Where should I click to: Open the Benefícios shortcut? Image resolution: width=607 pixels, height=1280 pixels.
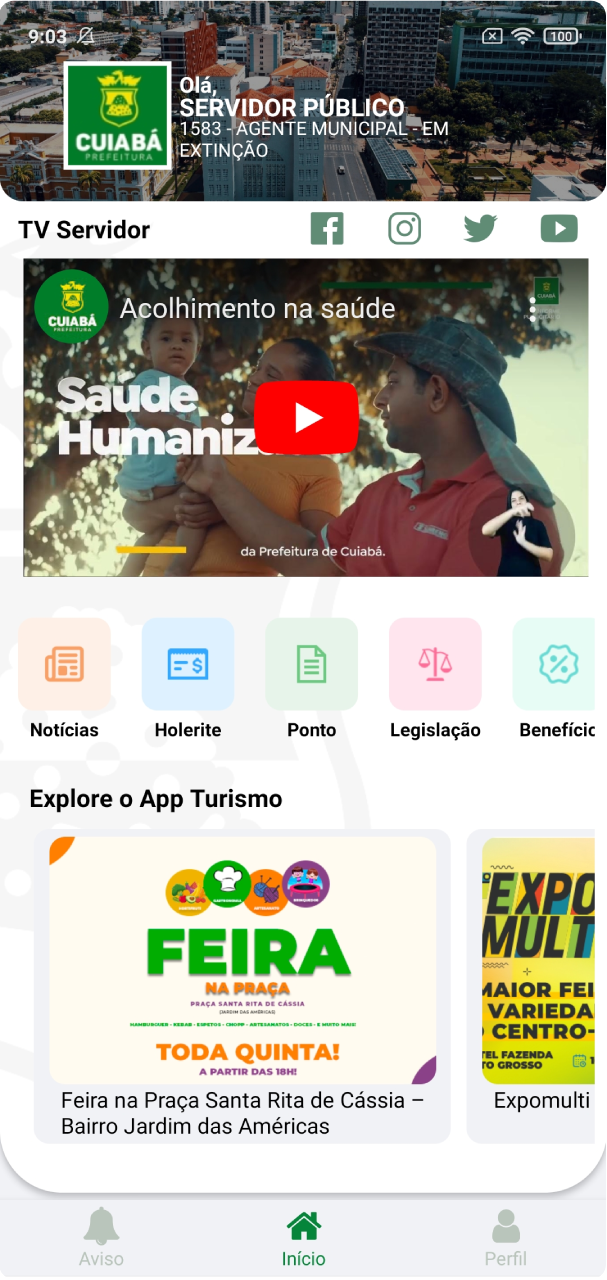(555, 665)
